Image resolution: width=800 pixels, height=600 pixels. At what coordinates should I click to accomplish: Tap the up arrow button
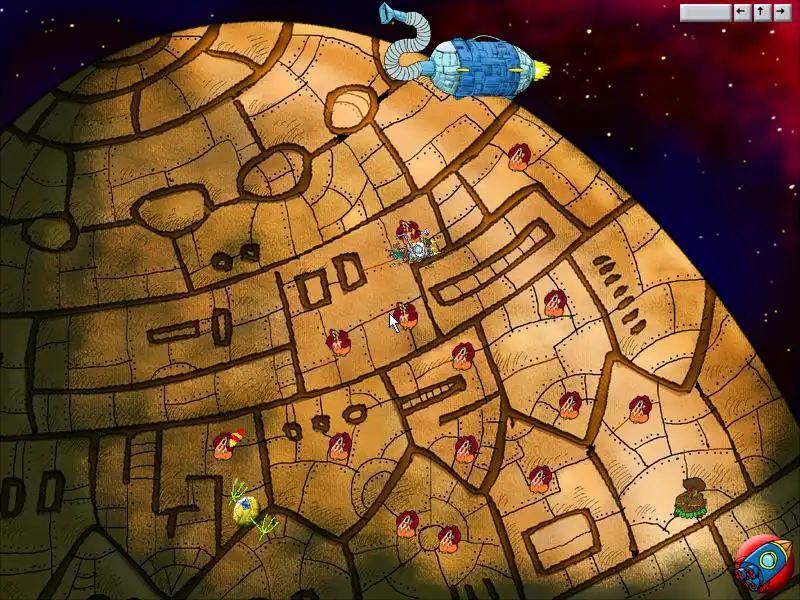coord(760,12)
